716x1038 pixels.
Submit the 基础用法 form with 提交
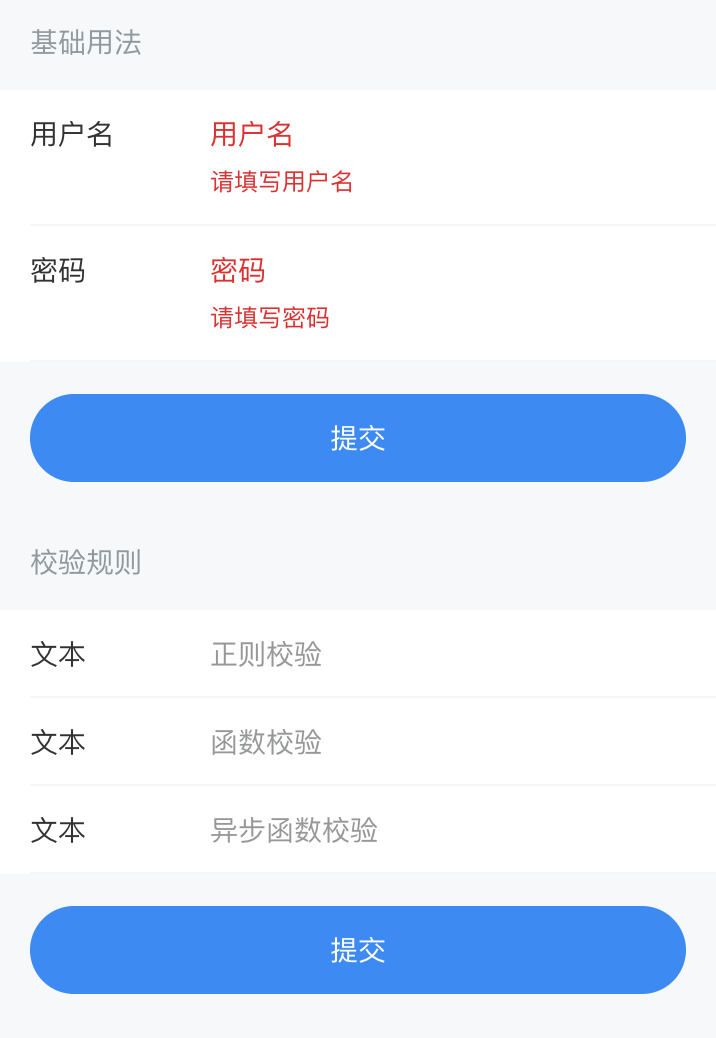point(358,438)
